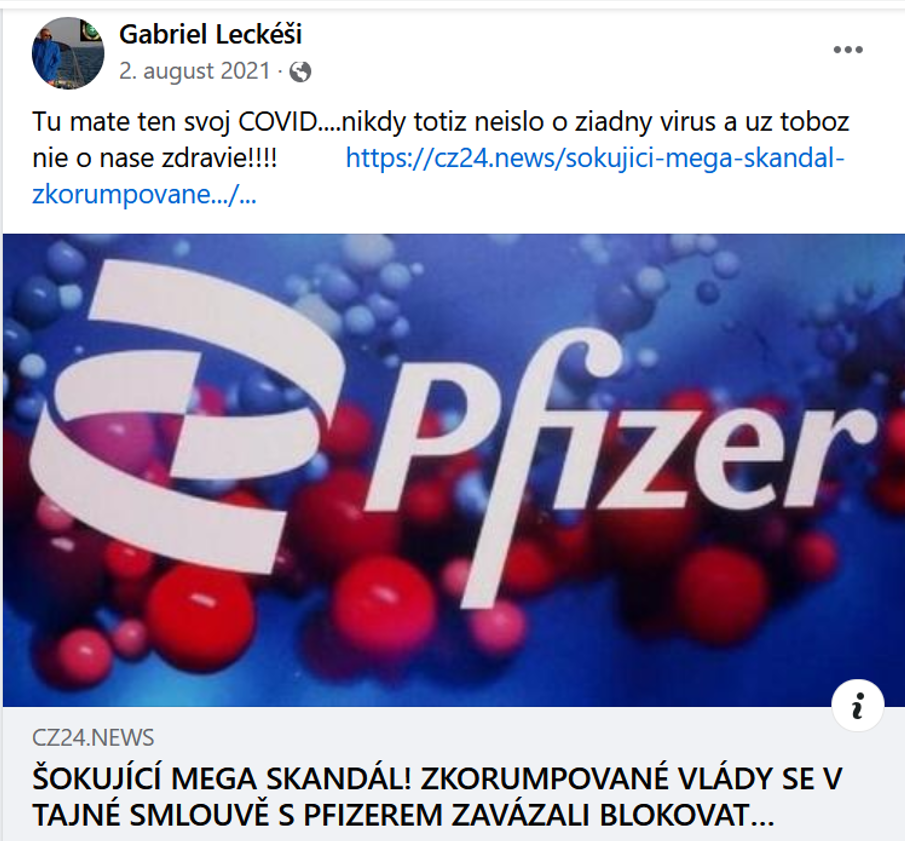Viewport: 905px width, 841px height.
Task: Open the post's three-dot options menu
Action: 848,50
